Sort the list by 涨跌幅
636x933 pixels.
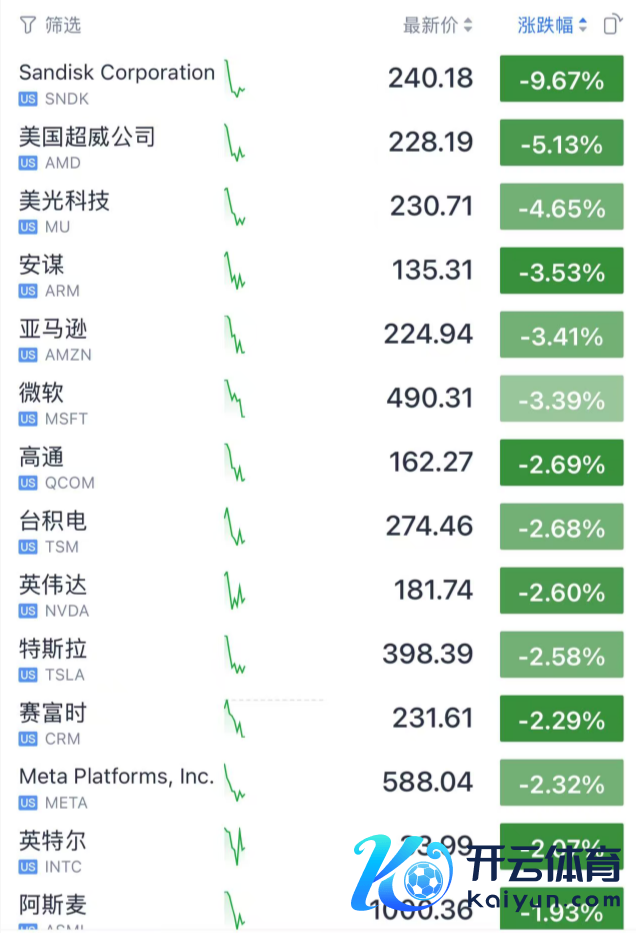pos(552,25)
